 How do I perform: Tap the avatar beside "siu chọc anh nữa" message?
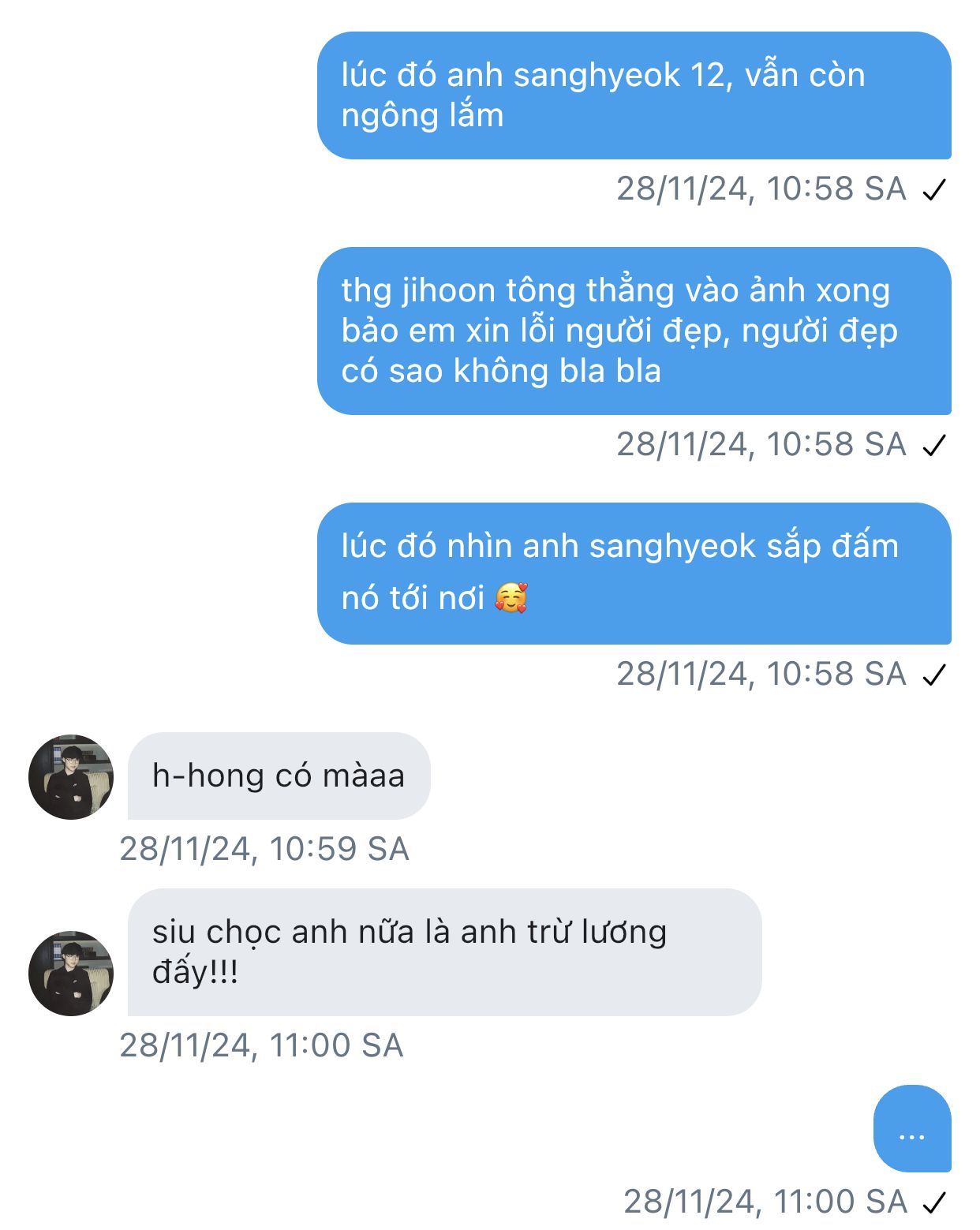coord(71,973)
